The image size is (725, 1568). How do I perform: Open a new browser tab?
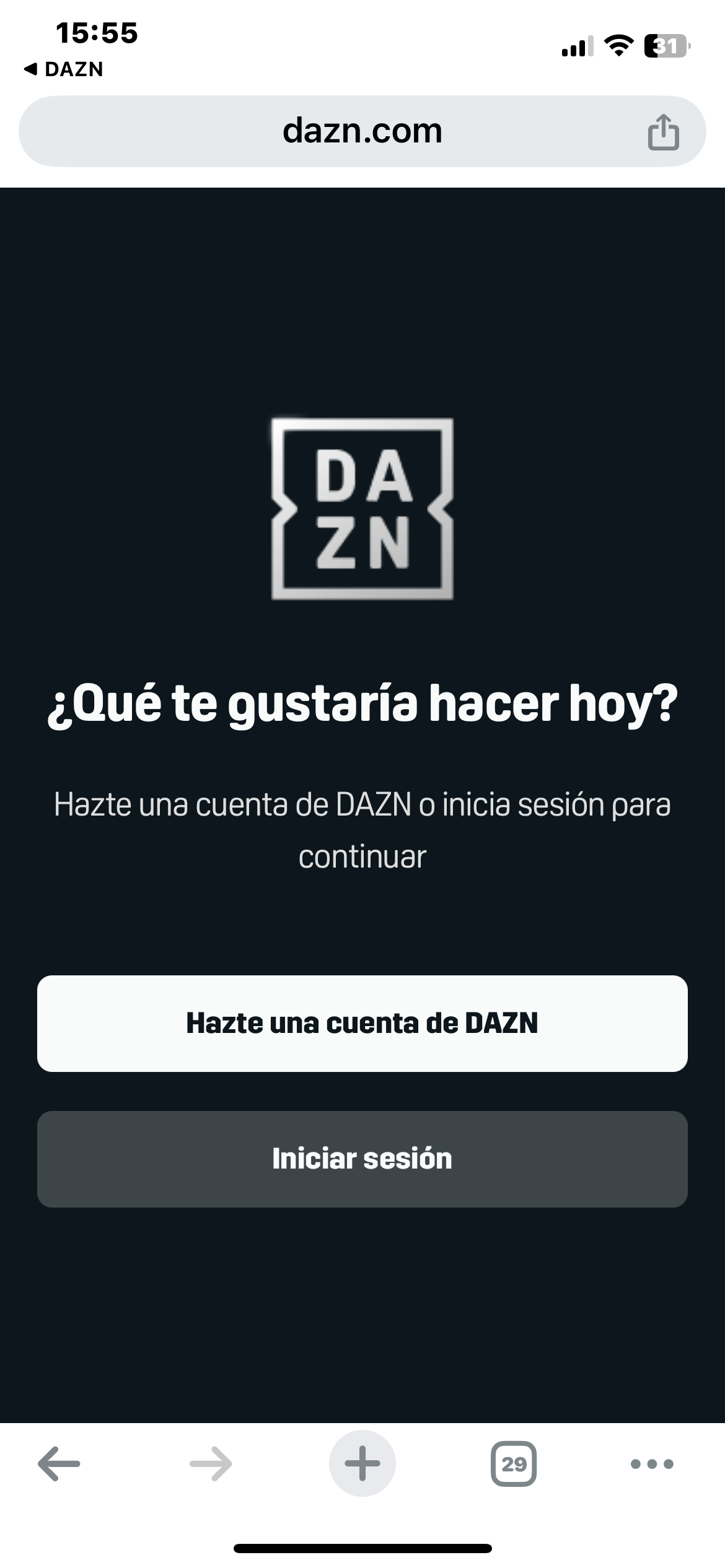(362, 1464)
